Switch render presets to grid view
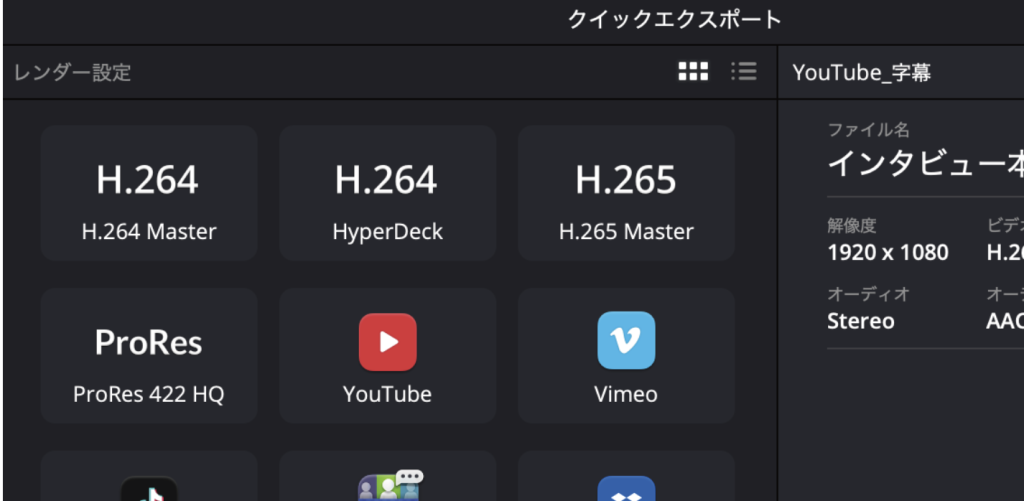Image resolution: width=1024 pixels, height=501 pixels. coord(693,71)
